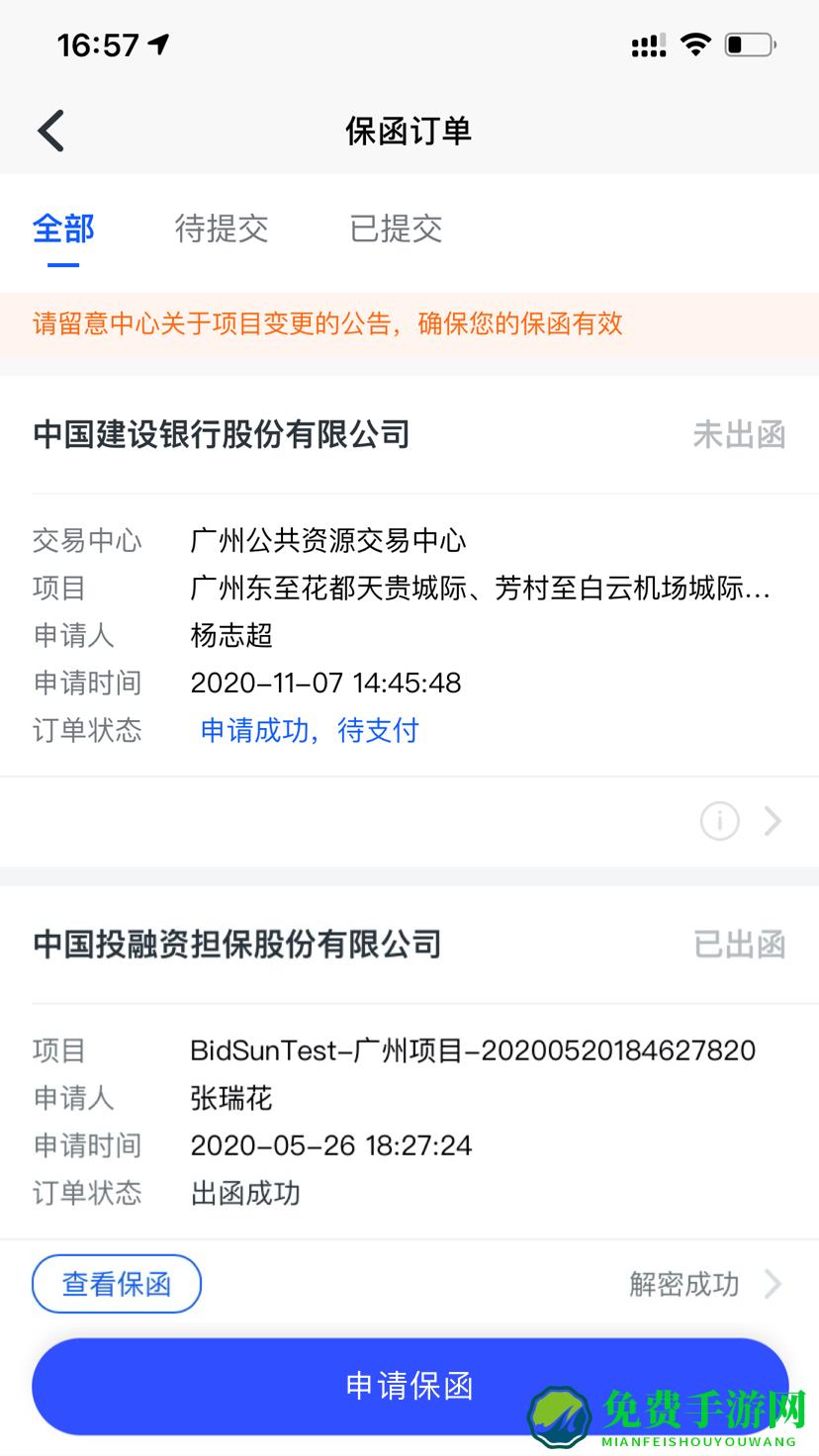Expand the 建设银行 order via its chevron
This screenshot has width=819, height=1456.
coord(773,822)
